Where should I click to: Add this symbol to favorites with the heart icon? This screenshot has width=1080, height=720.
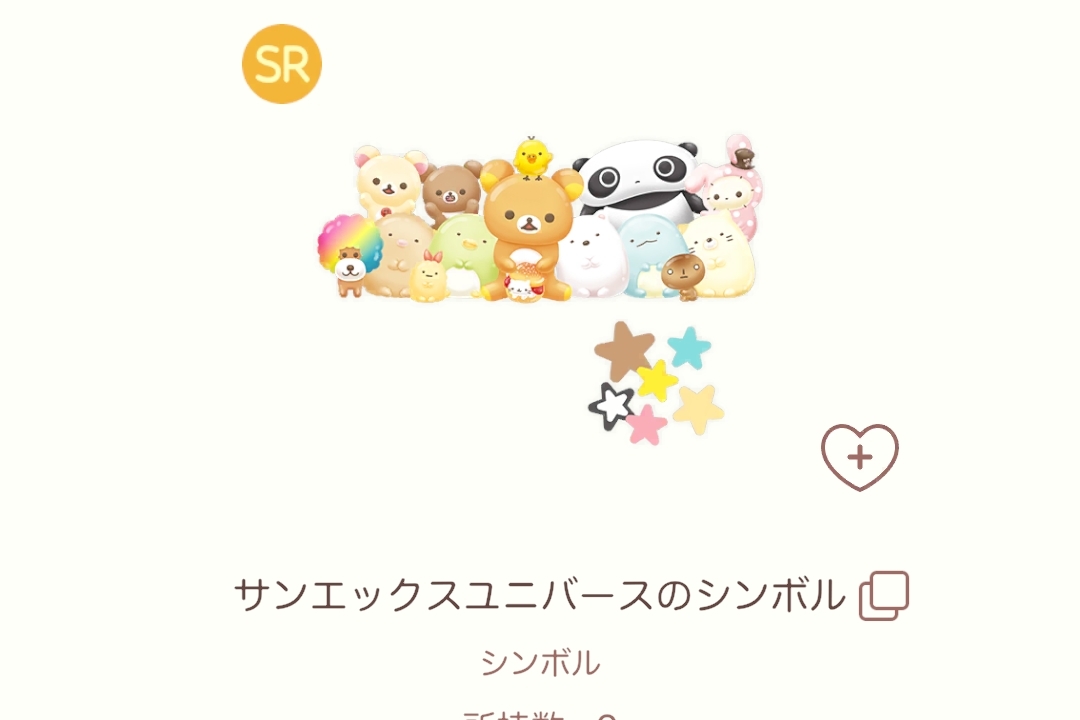coord(860,457)
